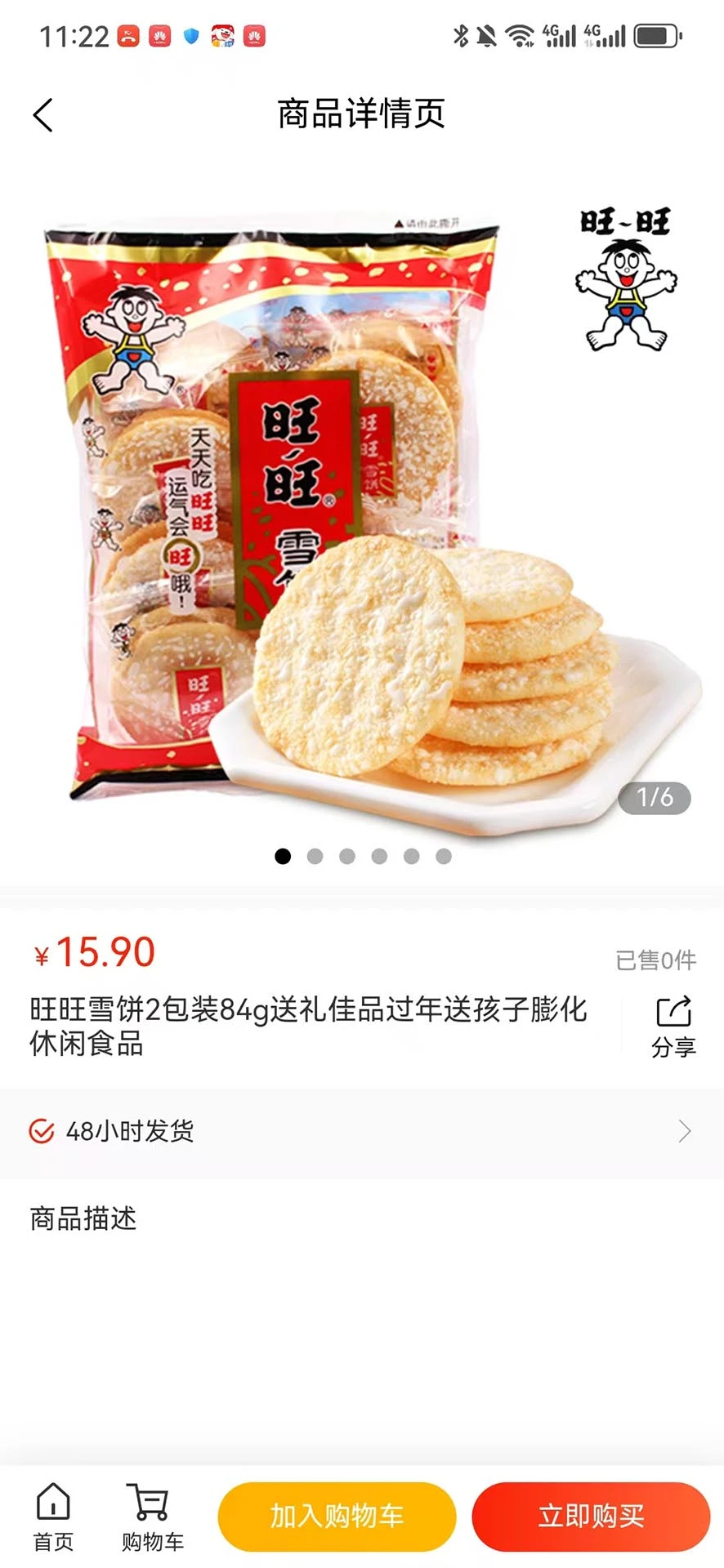The image size is (724, 1568).
Task: Select the 商品详情页 title bar
Action: [362, 114]
